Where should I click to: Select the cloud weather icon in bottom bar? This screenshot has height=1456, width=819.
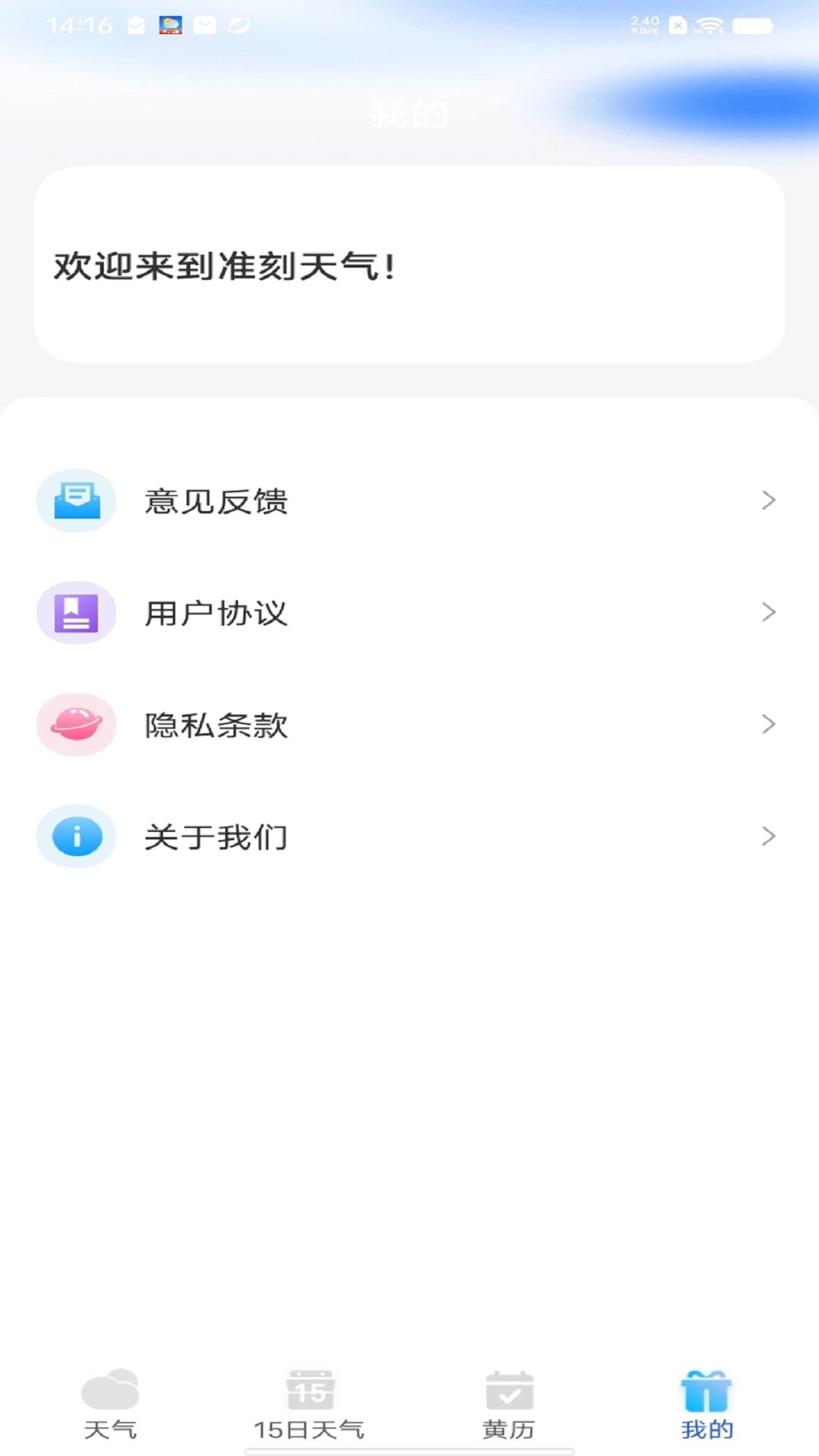coord(111,1392)
